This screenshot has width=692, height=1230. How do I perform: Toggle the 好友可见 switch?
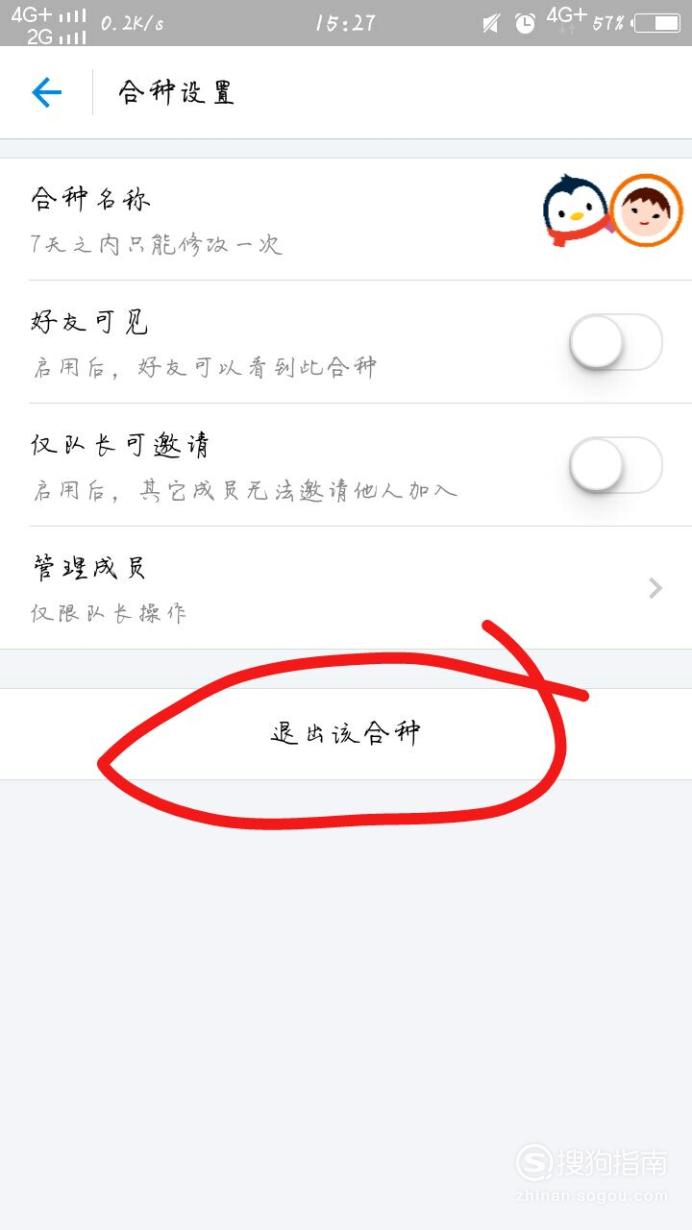pyautogui.click(x=615, y=343)
